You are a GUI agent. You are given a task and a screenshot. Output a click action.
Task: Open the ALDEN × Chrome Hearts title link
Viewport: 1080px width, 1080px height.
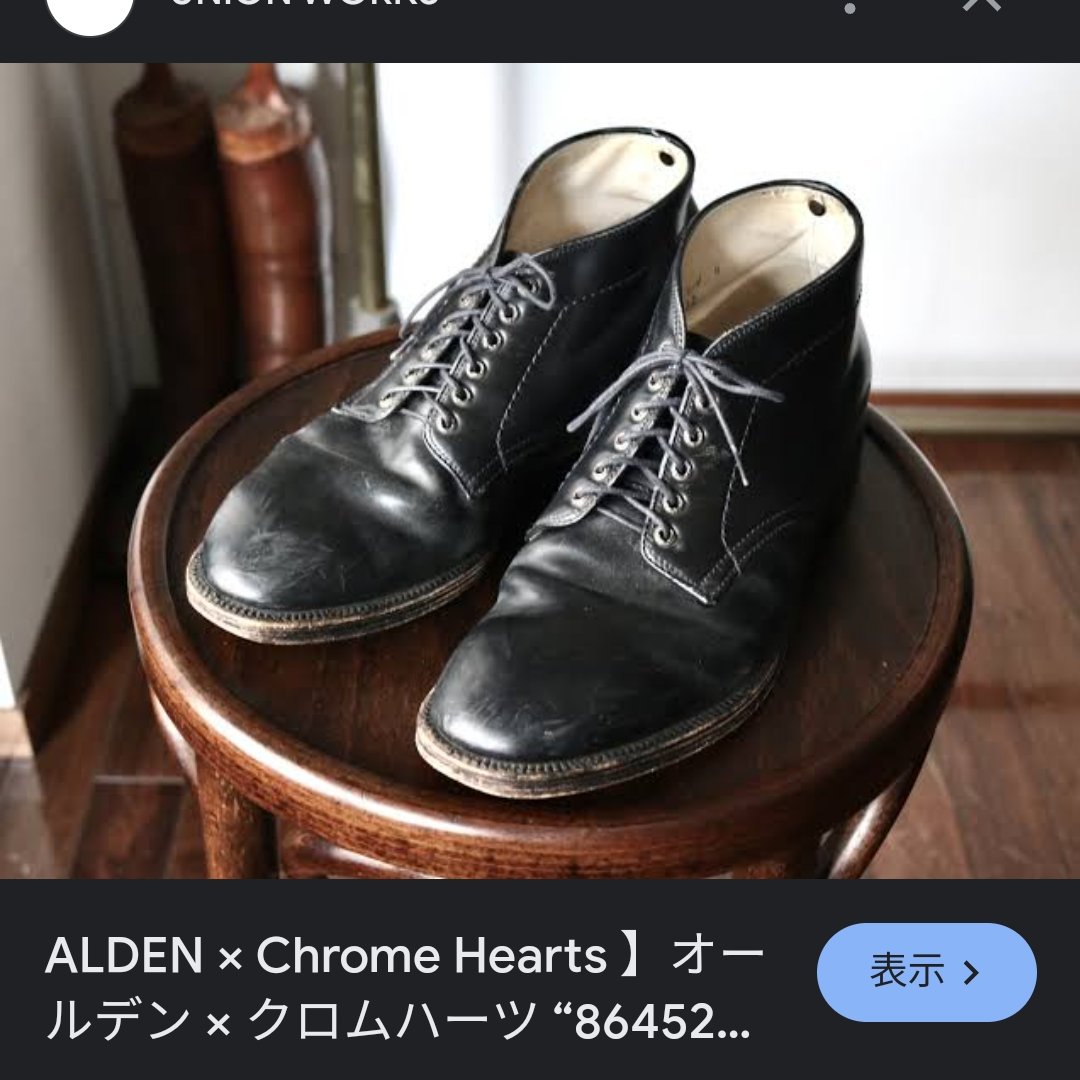[x=400, y=988]
